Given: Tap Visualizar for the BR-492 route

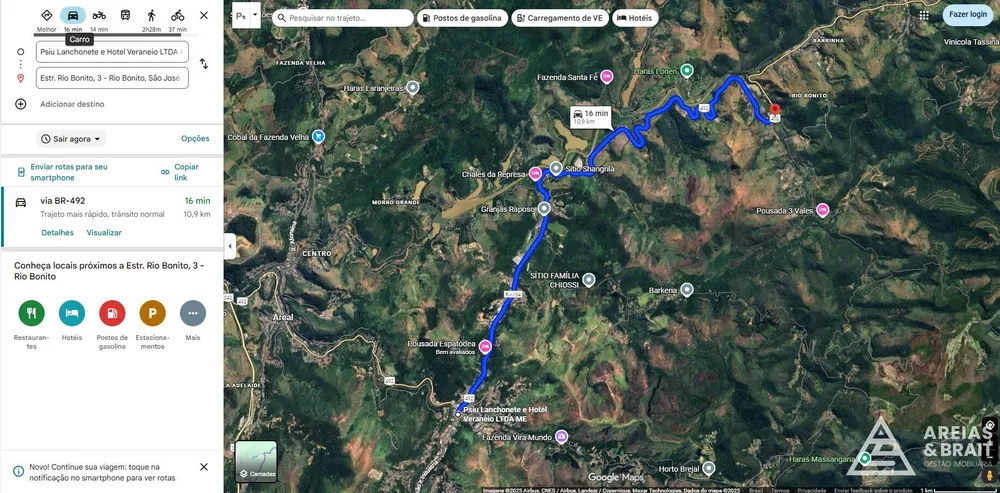Looking at the screenshot, I should coord(104,233).
